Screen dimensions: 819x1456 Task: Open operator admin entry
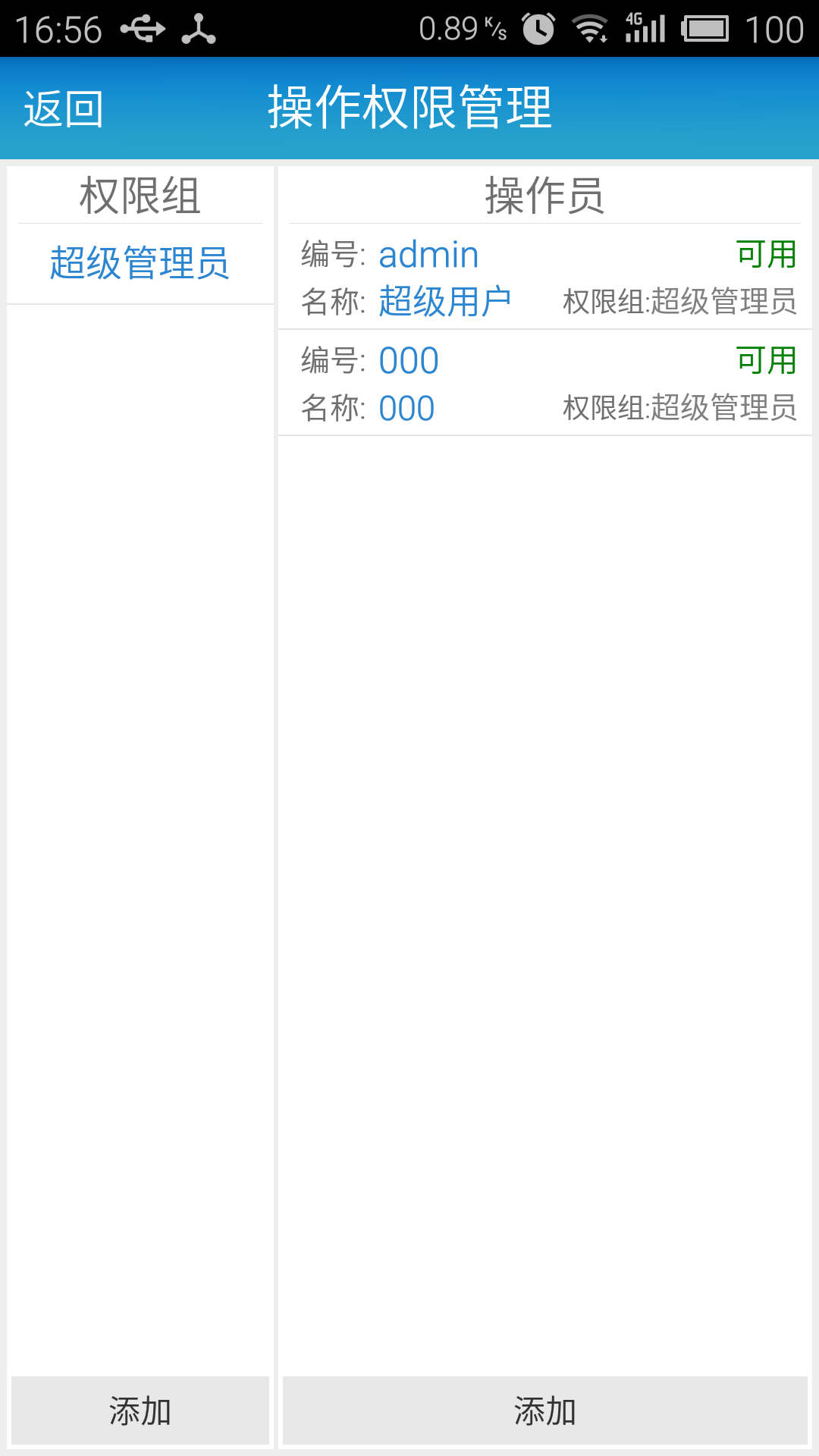[x=544, y=278]
